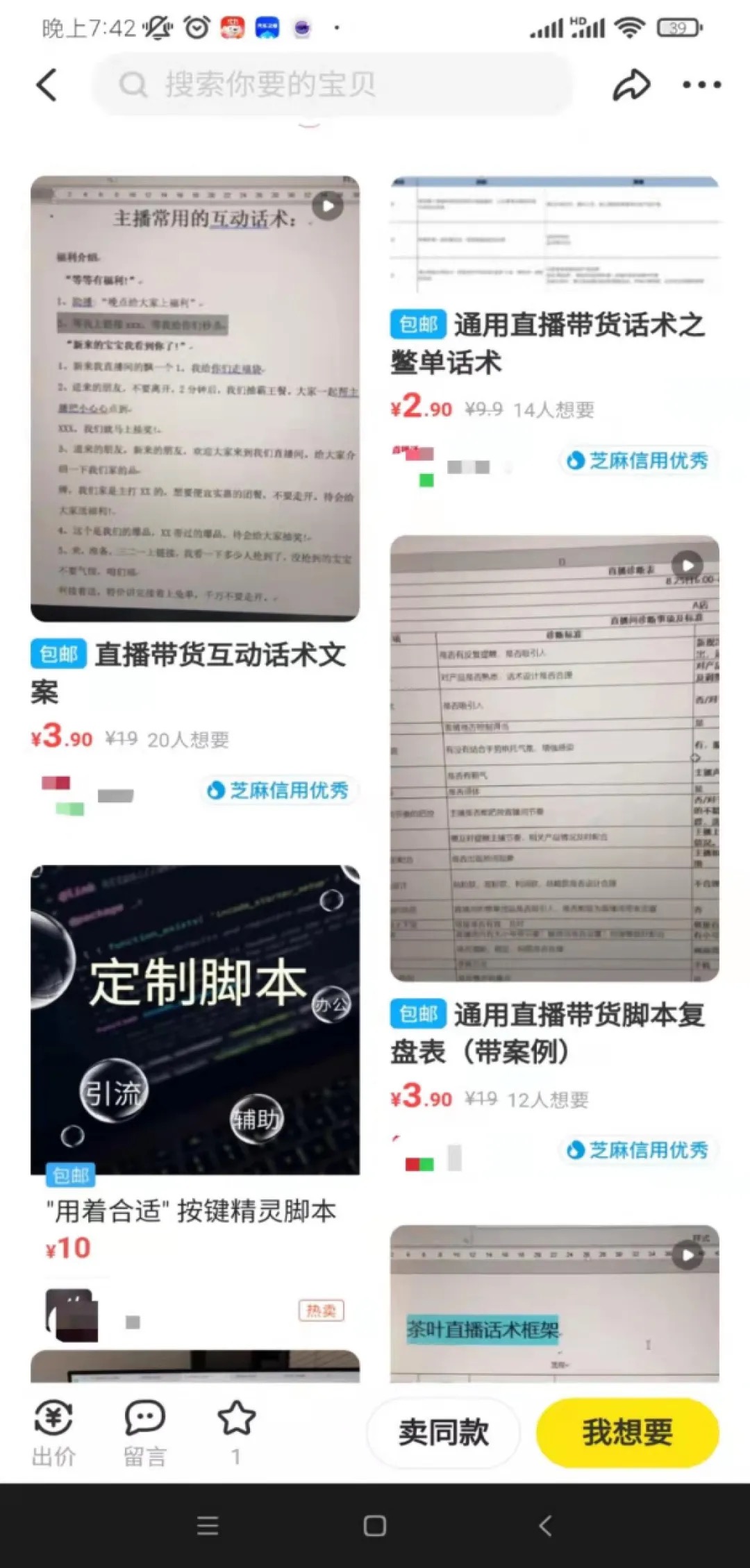Tap the 搜索你要的宝贝 search box
The width and height of the screenshot is (750, 1568).
pos(333,85)
